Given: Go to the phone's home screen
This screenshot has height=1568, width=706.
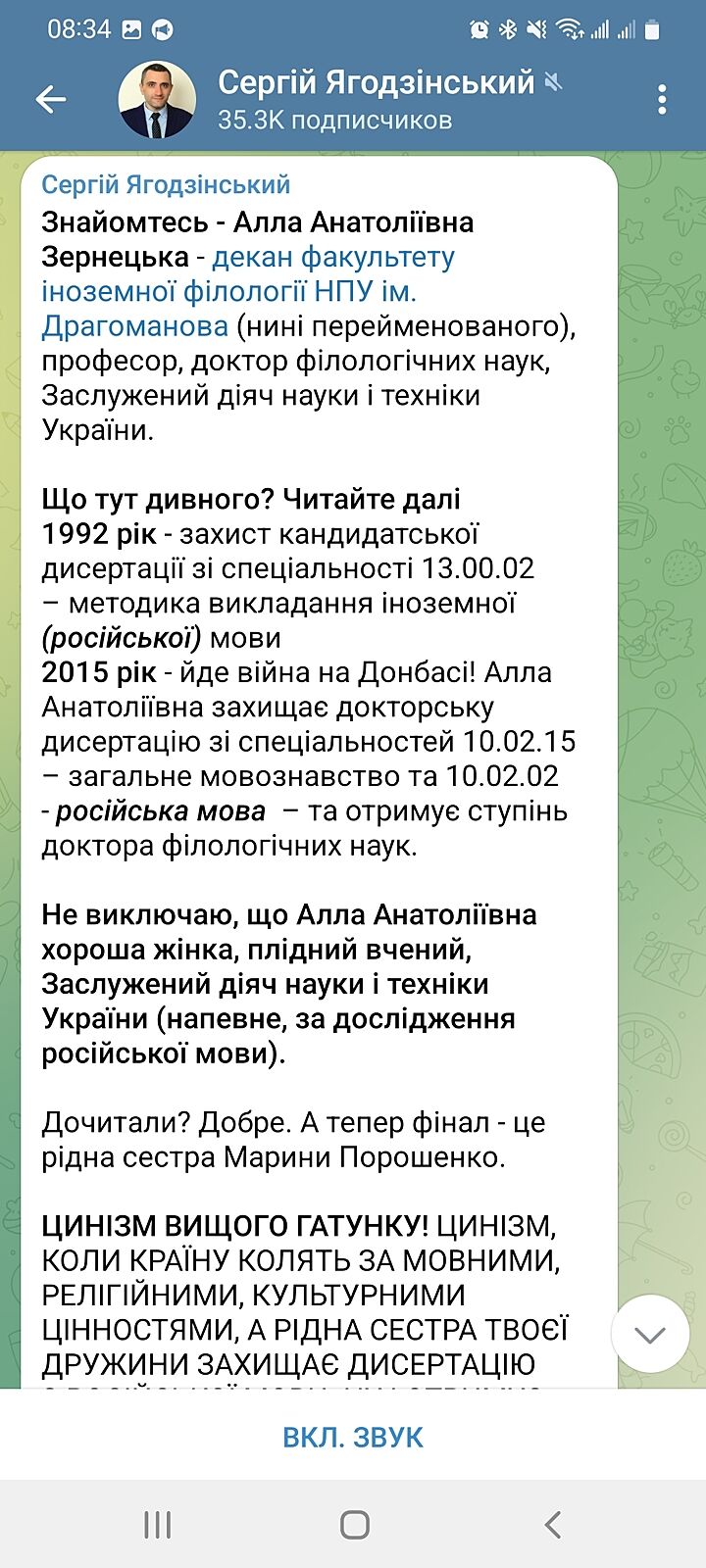Looking at the screenshot, I should 354,1524.
